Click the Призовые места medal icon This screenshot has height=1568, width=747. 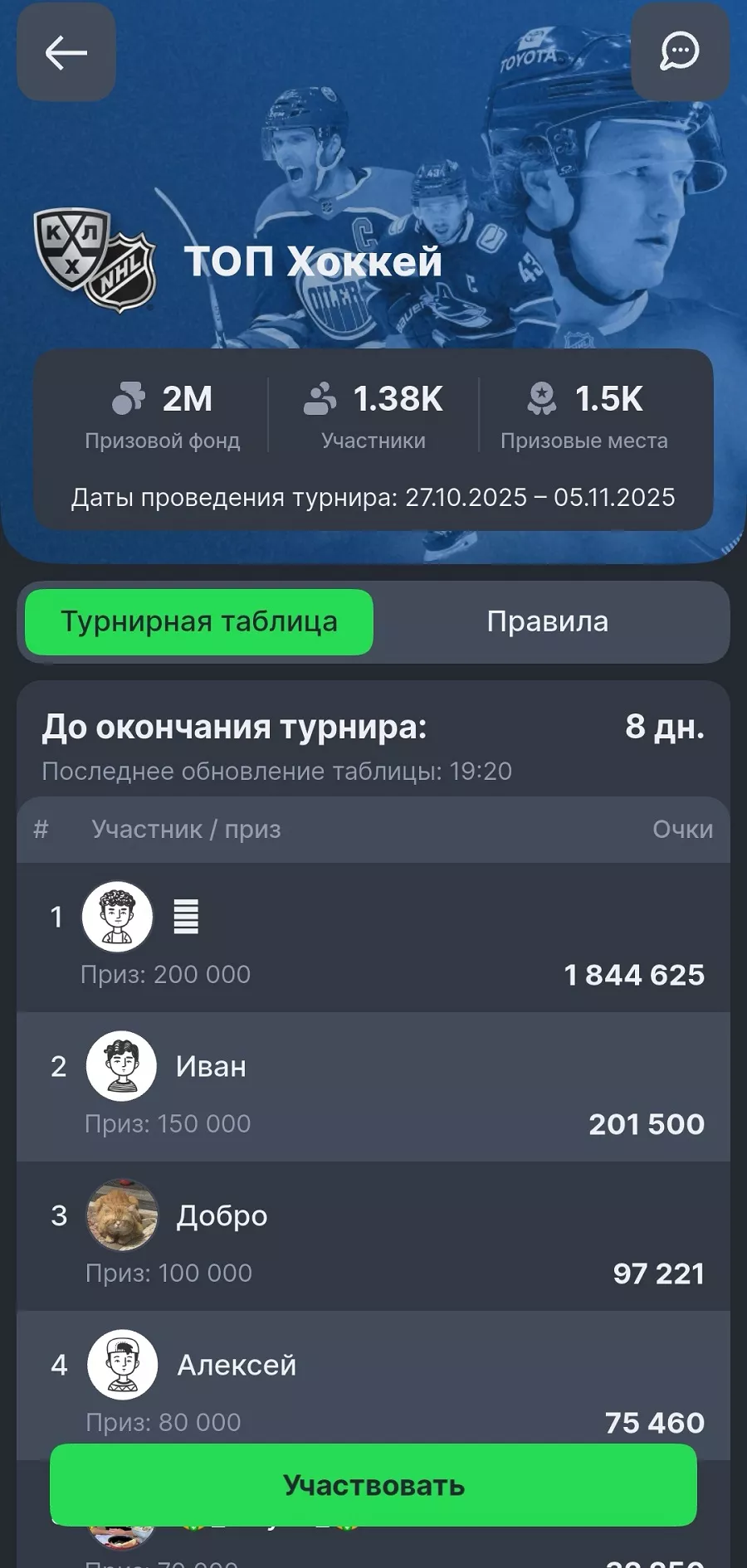[x=542, y=399]
